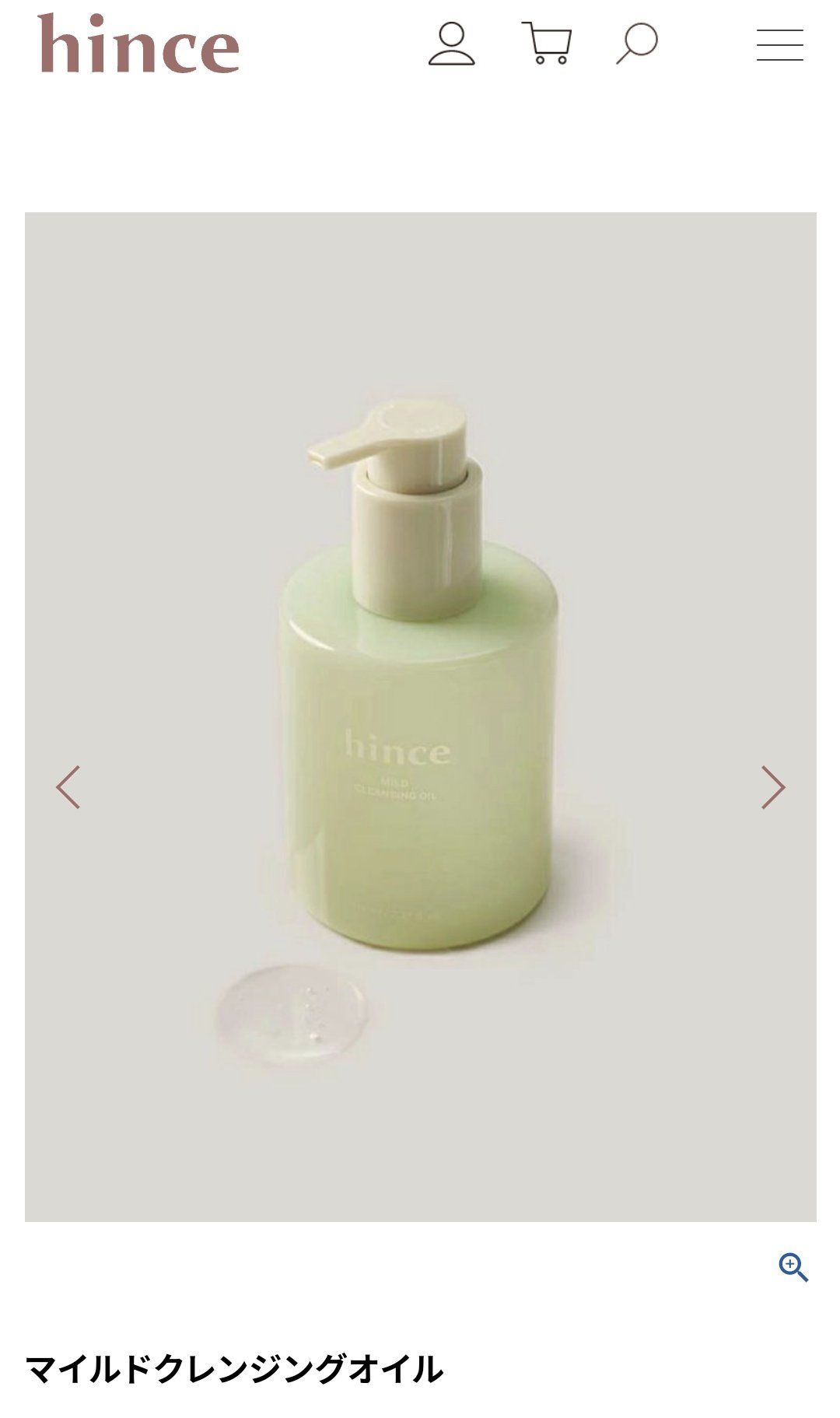The height and width of the screenshot is (1418, 840).
Task: Enlarge the product image with zoom icon
Action: [793, 1267]
